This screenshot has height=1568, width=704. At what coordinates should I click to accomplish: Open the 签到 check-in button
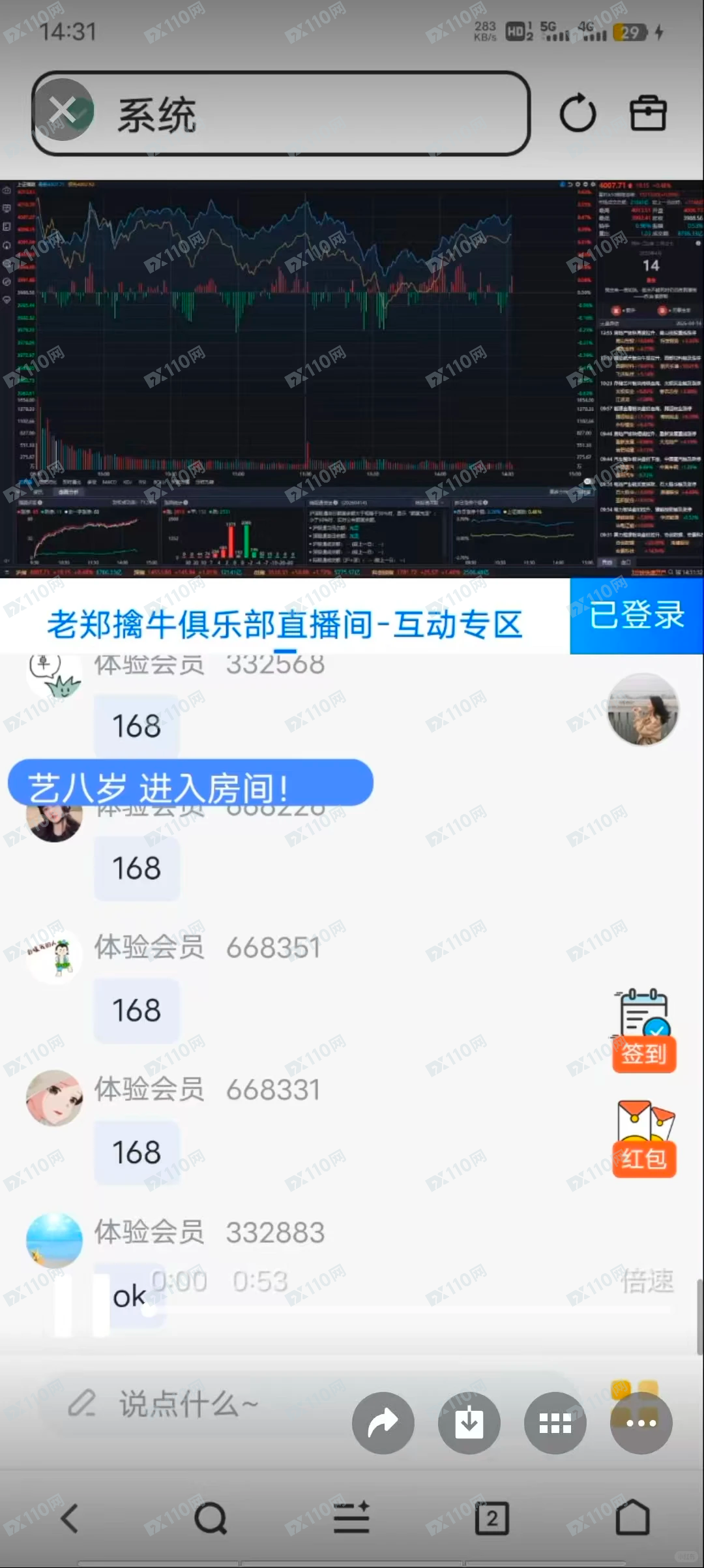643,1031
